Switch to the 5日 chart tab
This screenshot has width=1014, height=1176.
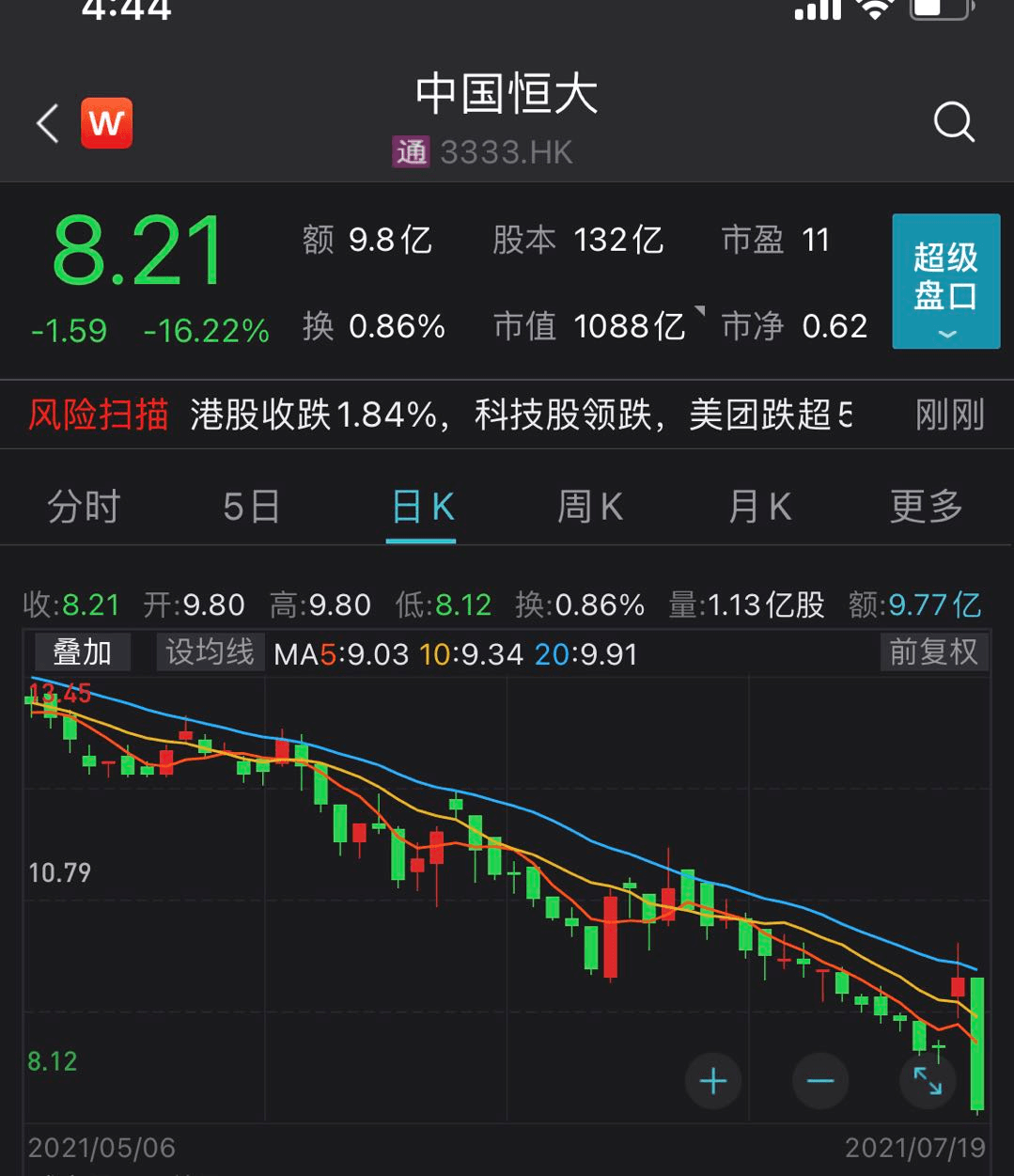point(251,507)
